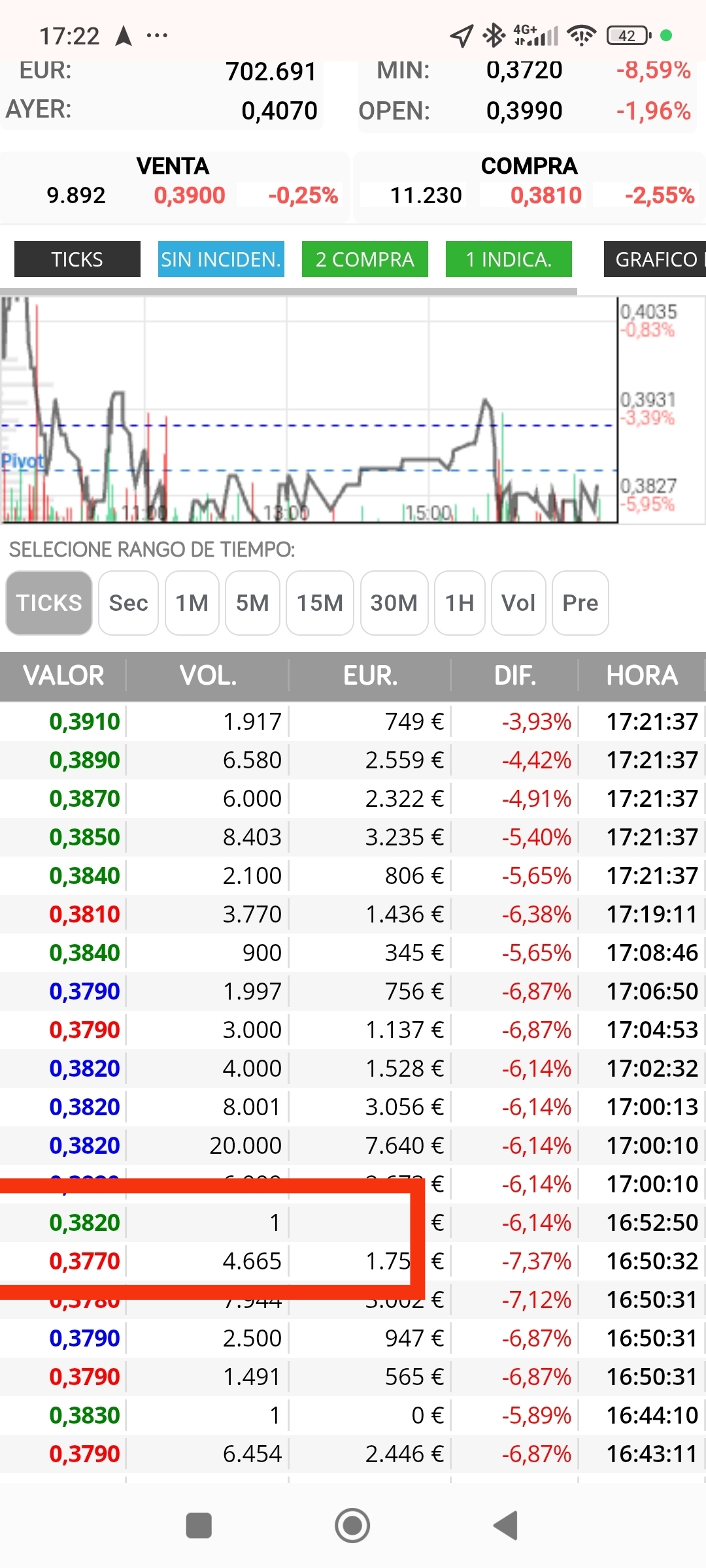Go to the home screen
This screenshot has height=1568, width=706.
tap(352, 1526)
